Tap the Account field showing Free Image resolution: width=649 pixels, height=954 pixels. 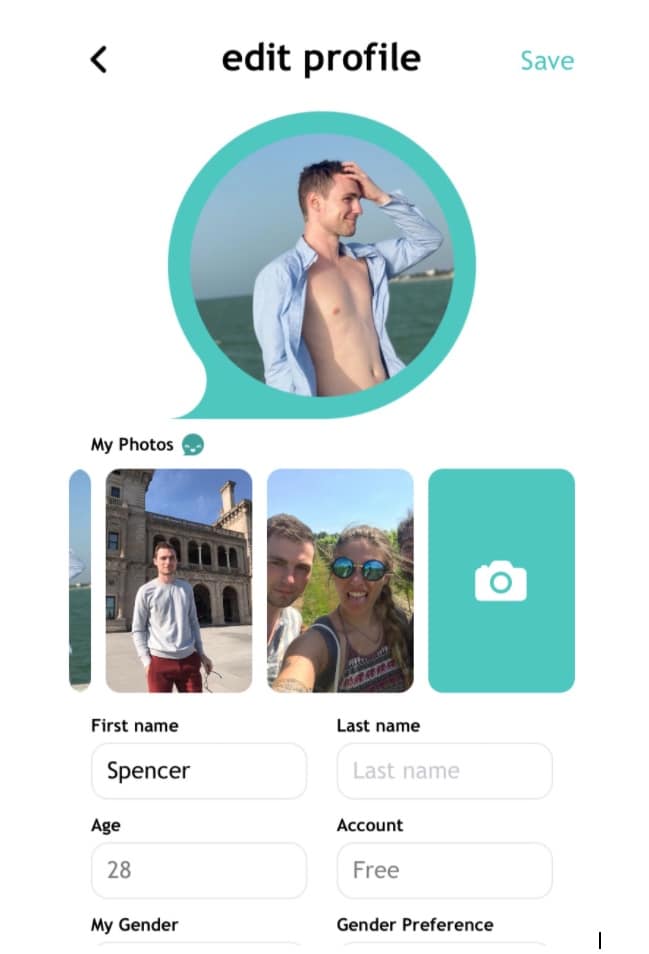[x=444, y=870]
